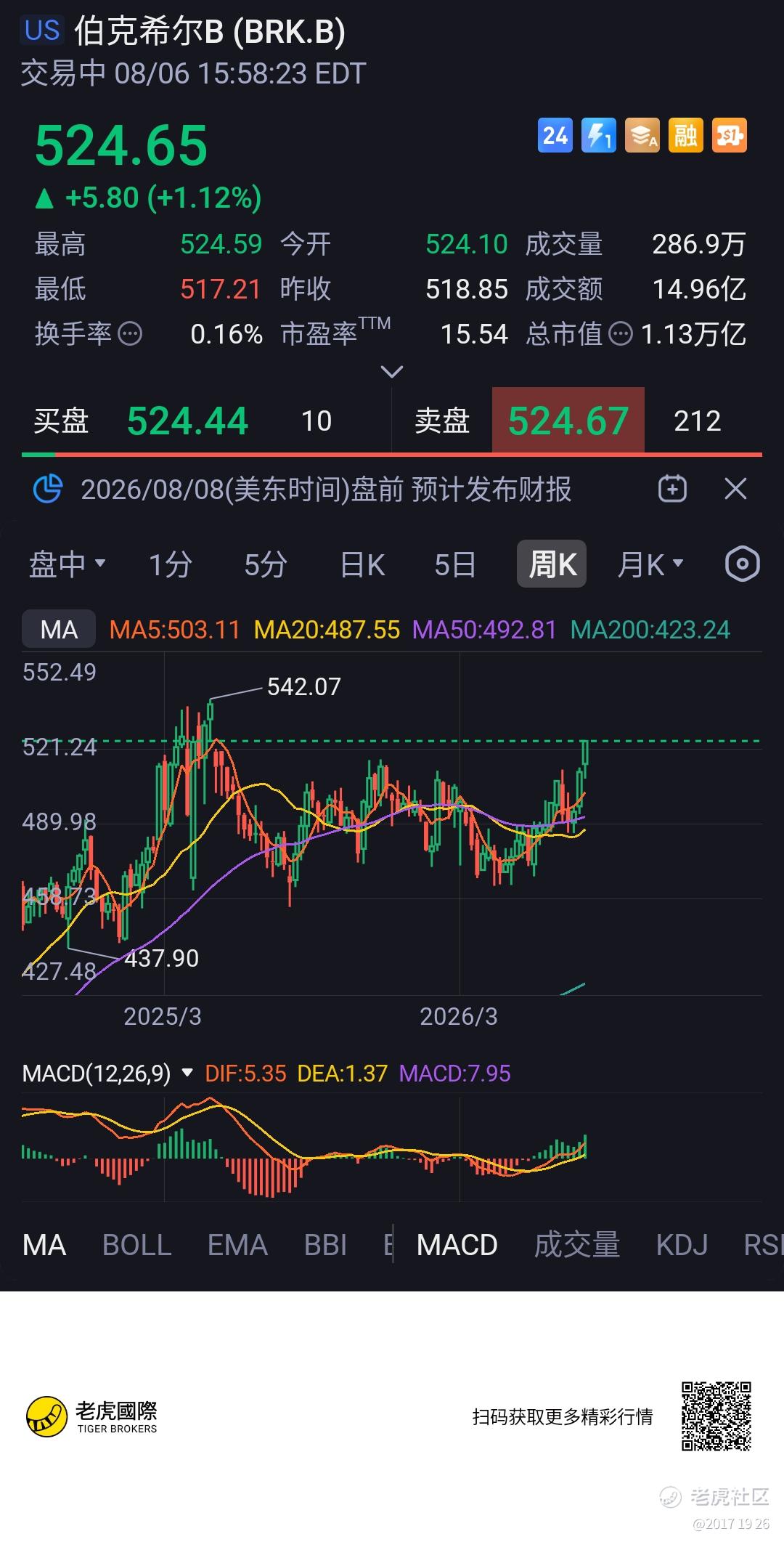Select the 周K weekly chart
The image size is (784, 1542).
[552, 564]
